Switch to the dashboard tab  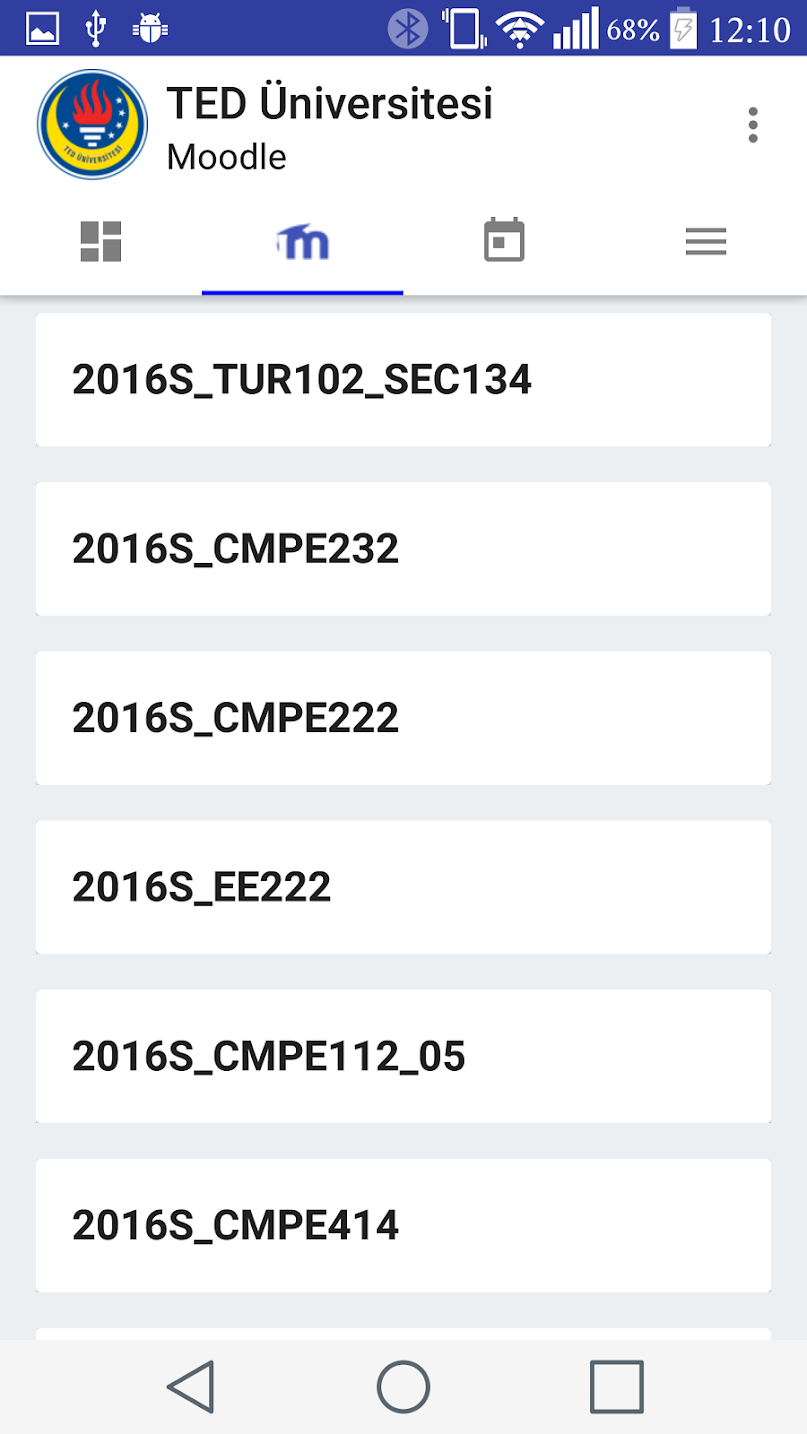point(101,242)
